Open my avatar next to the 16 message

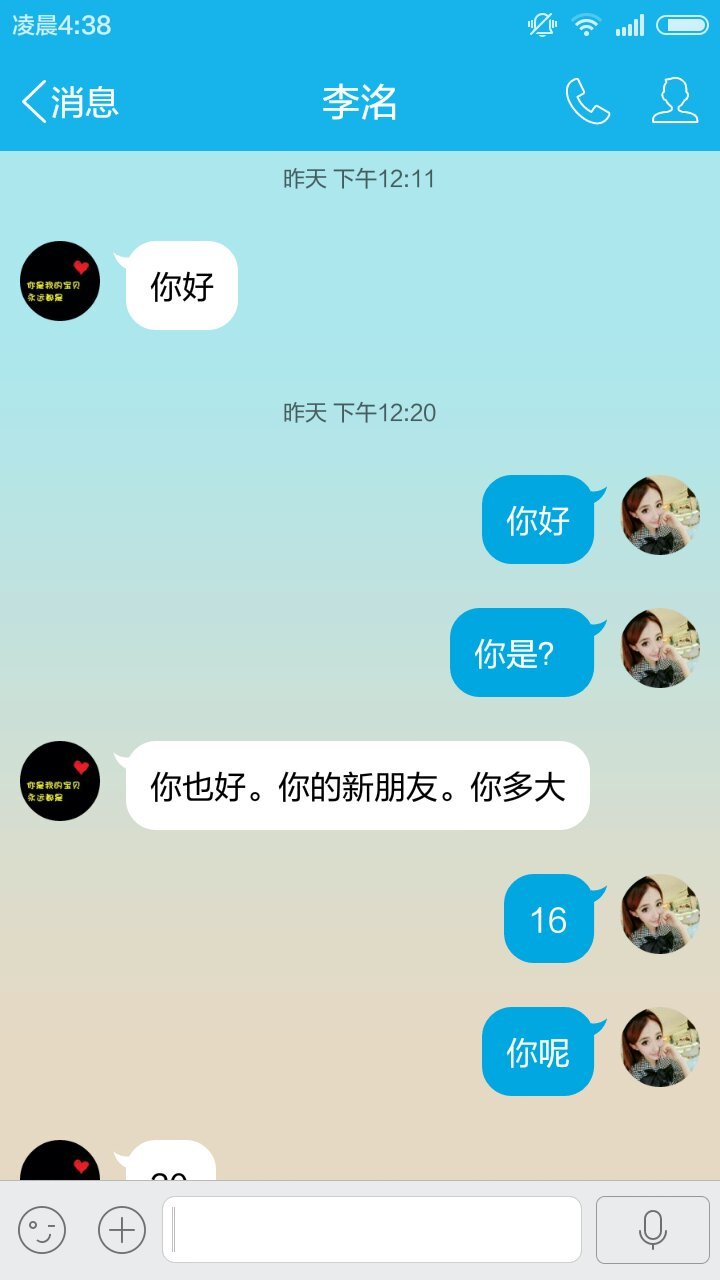660,914
